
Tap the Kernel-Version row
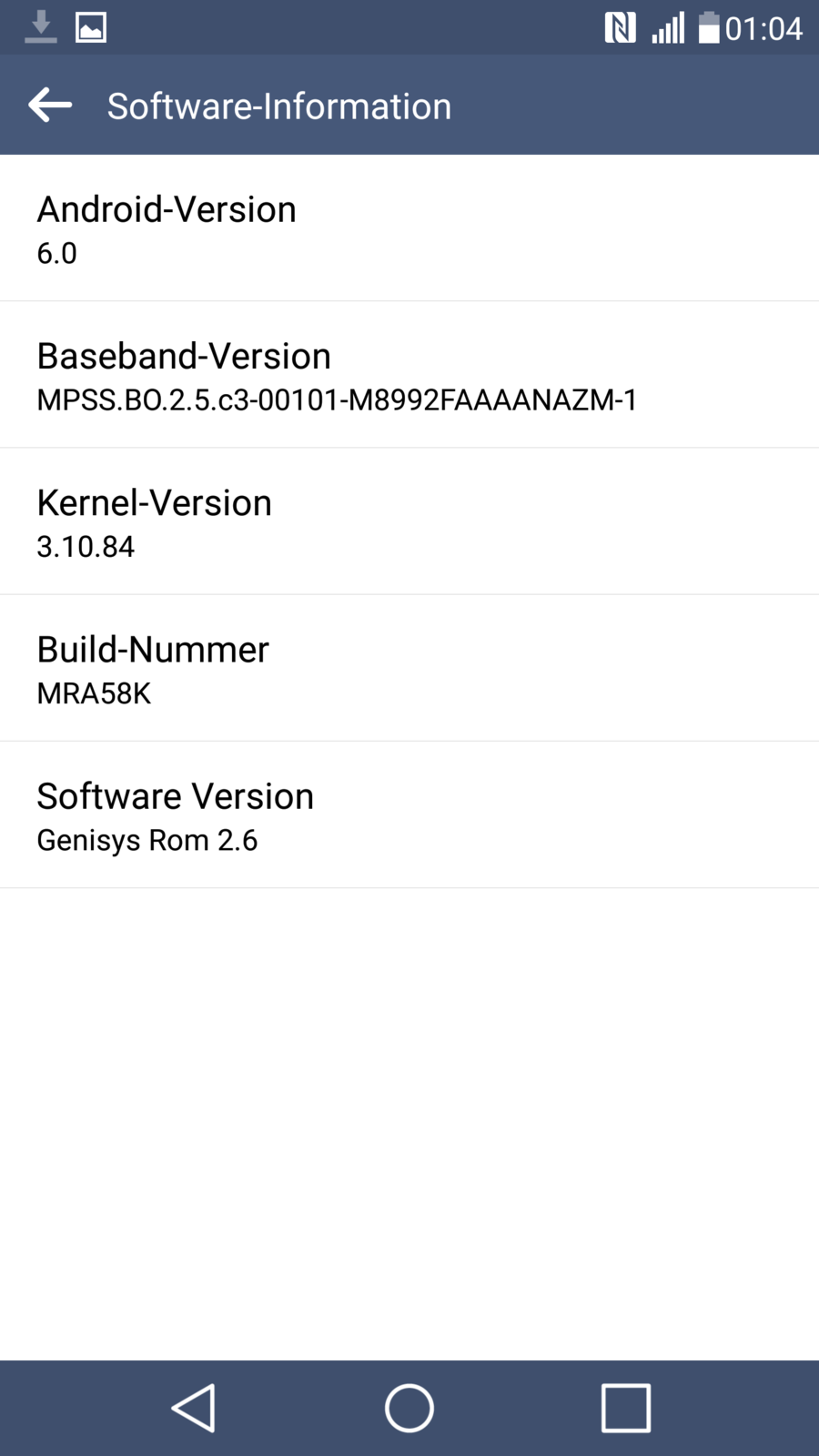click(409, 521)
